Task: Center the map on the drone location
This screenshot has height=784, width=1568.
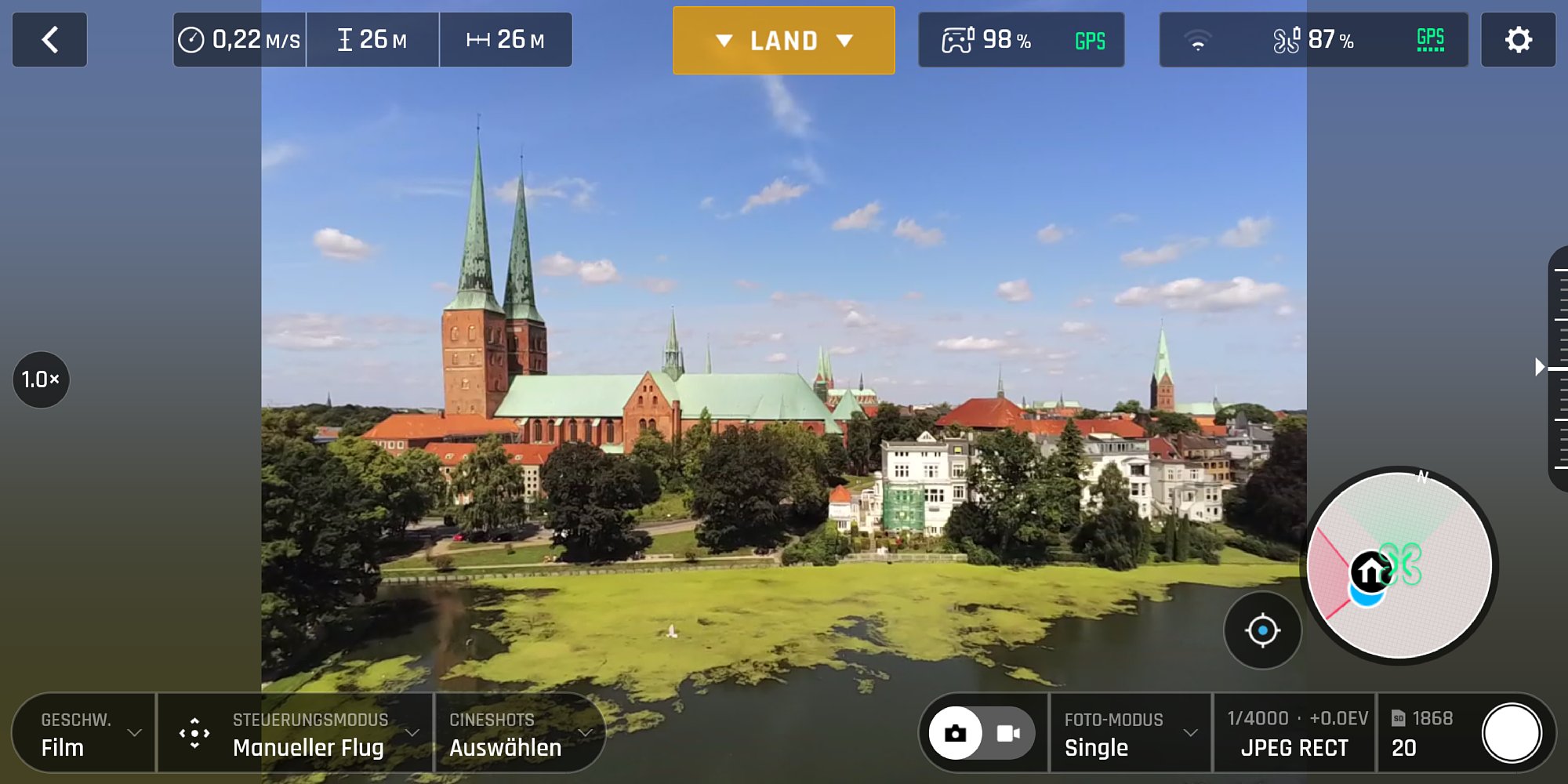Action: pyautogui.click(x=1262, y=630)
